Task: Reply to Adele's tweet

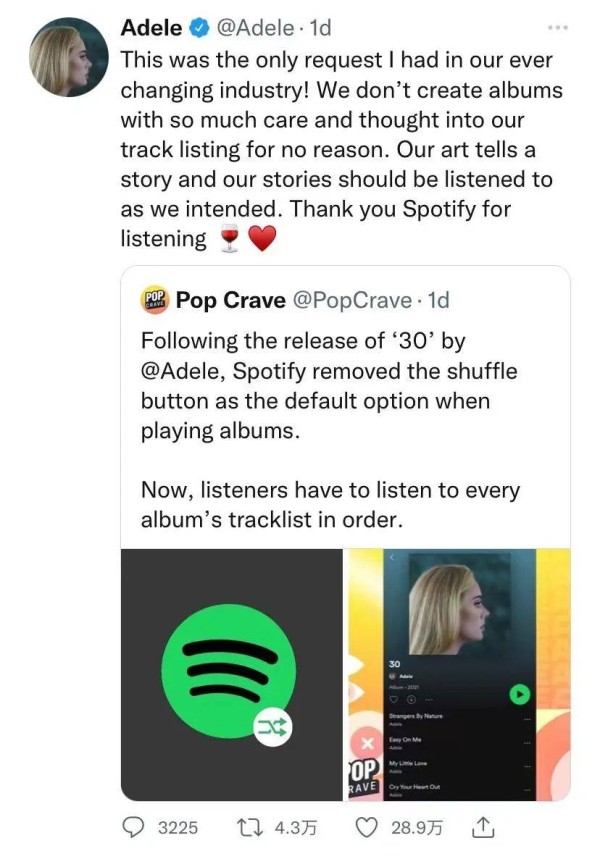Action: [134, 828]
